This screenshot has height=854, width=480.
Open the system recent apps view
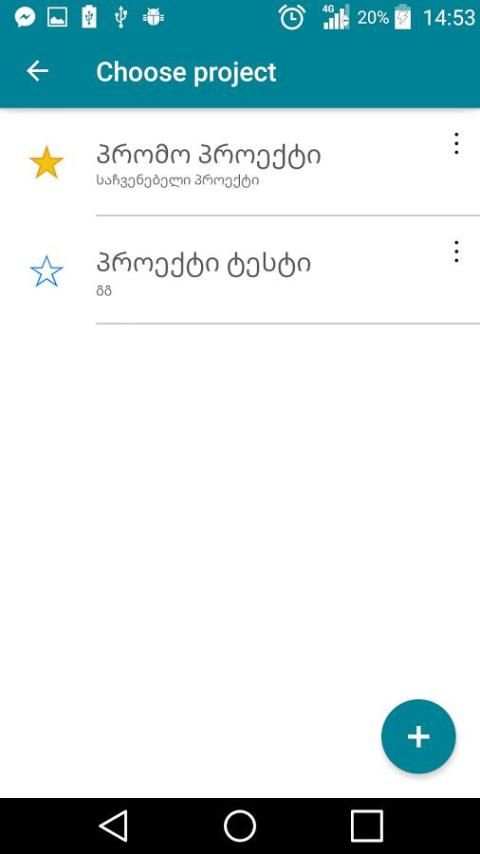367,826
